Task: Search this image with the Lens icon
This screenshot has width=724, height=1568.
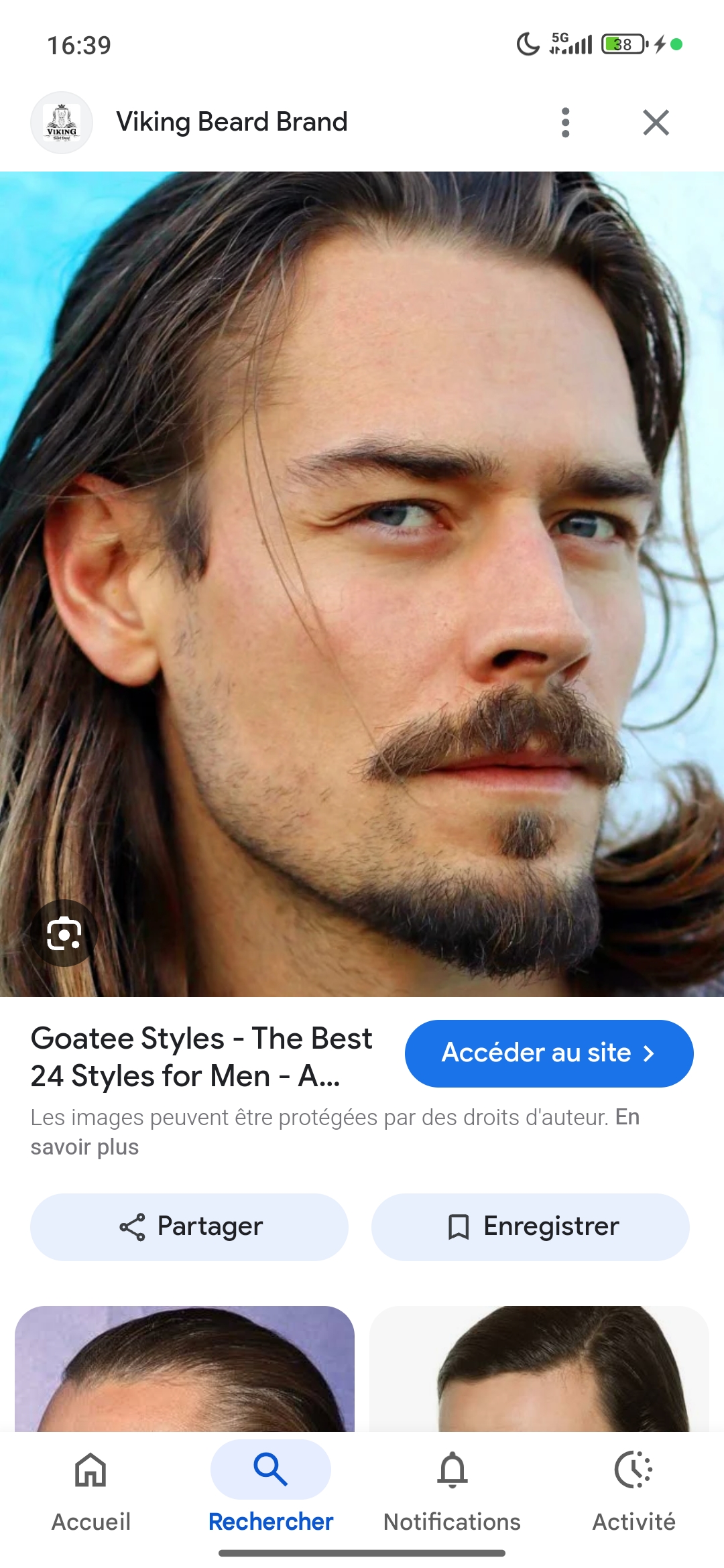Action: click(x=64, y=933)
